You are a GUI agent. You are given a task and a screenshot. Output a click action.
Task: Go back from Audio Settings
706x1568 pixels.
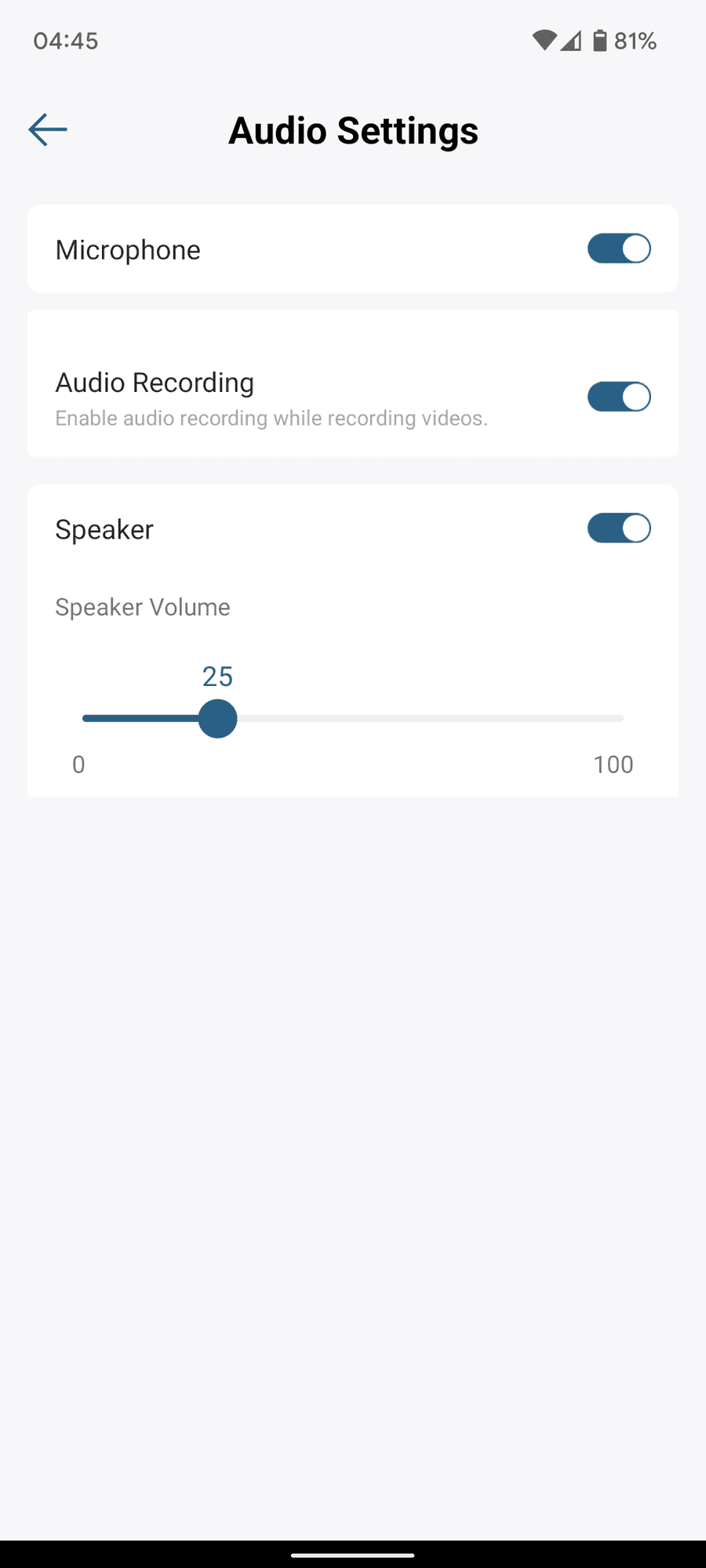(48, 130)
